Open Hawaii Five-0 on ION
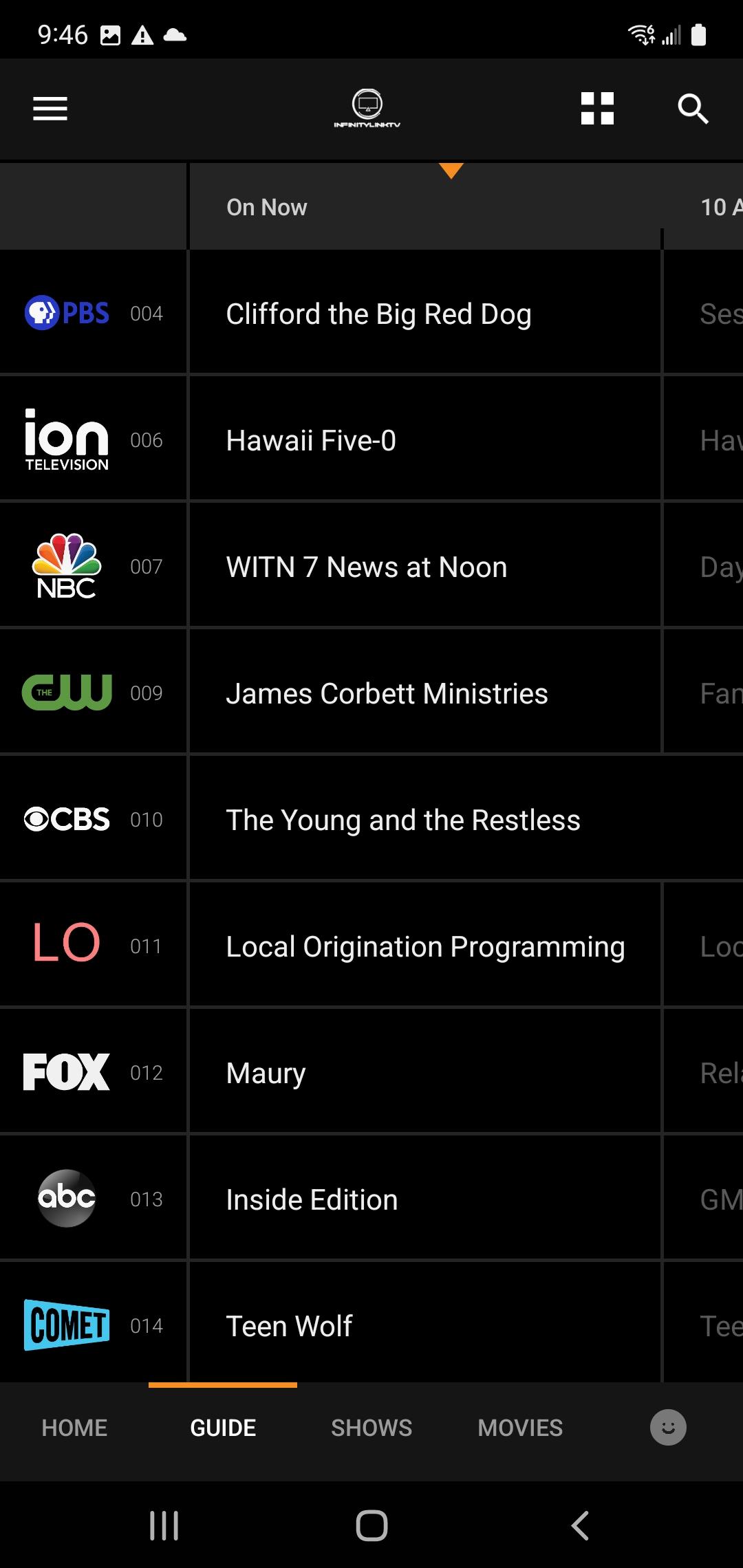743x1568 pixels. 311,441
